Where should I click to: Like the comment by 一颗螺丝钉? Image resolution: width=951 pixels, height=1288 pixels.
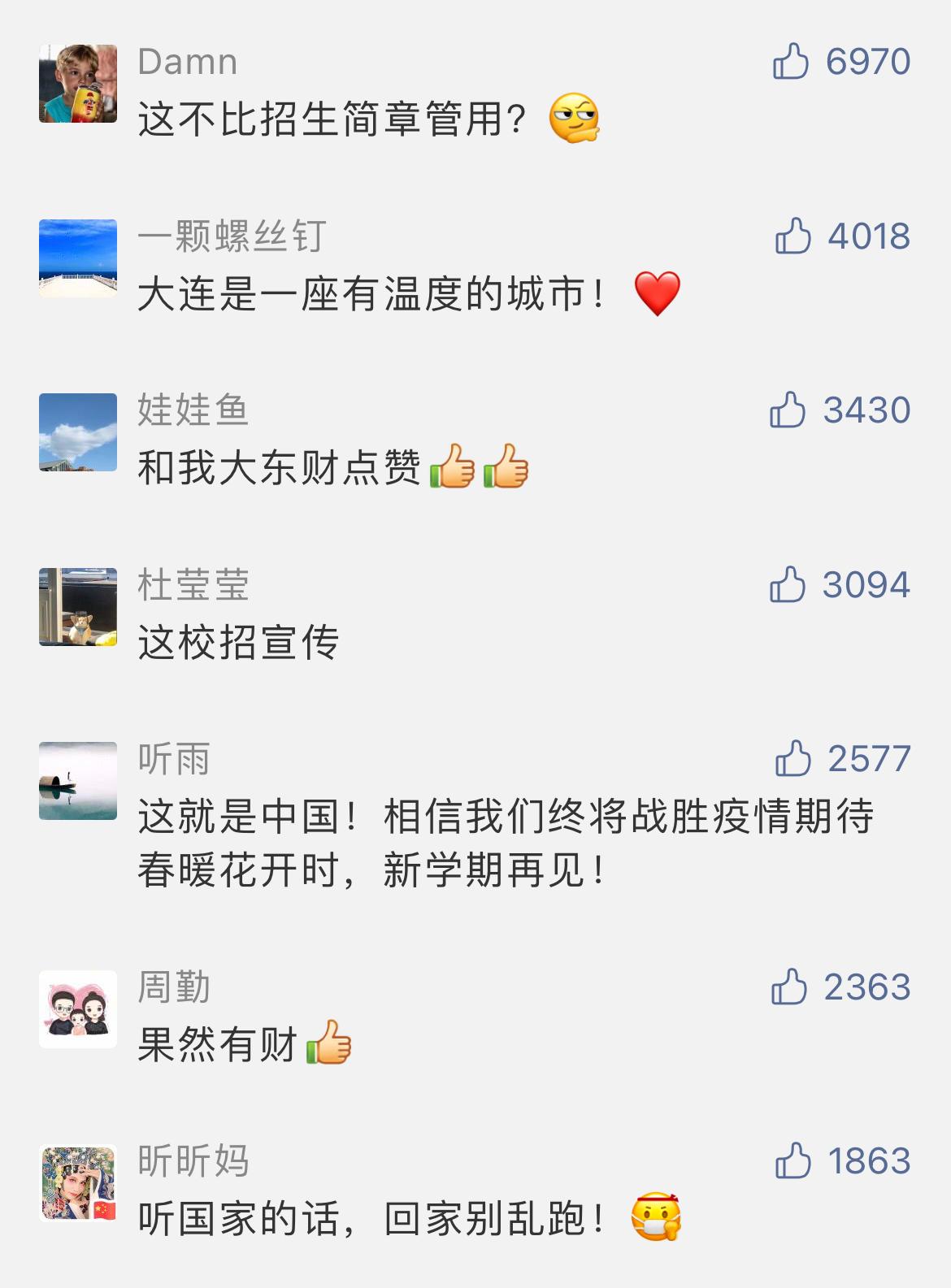click(792, 236)
